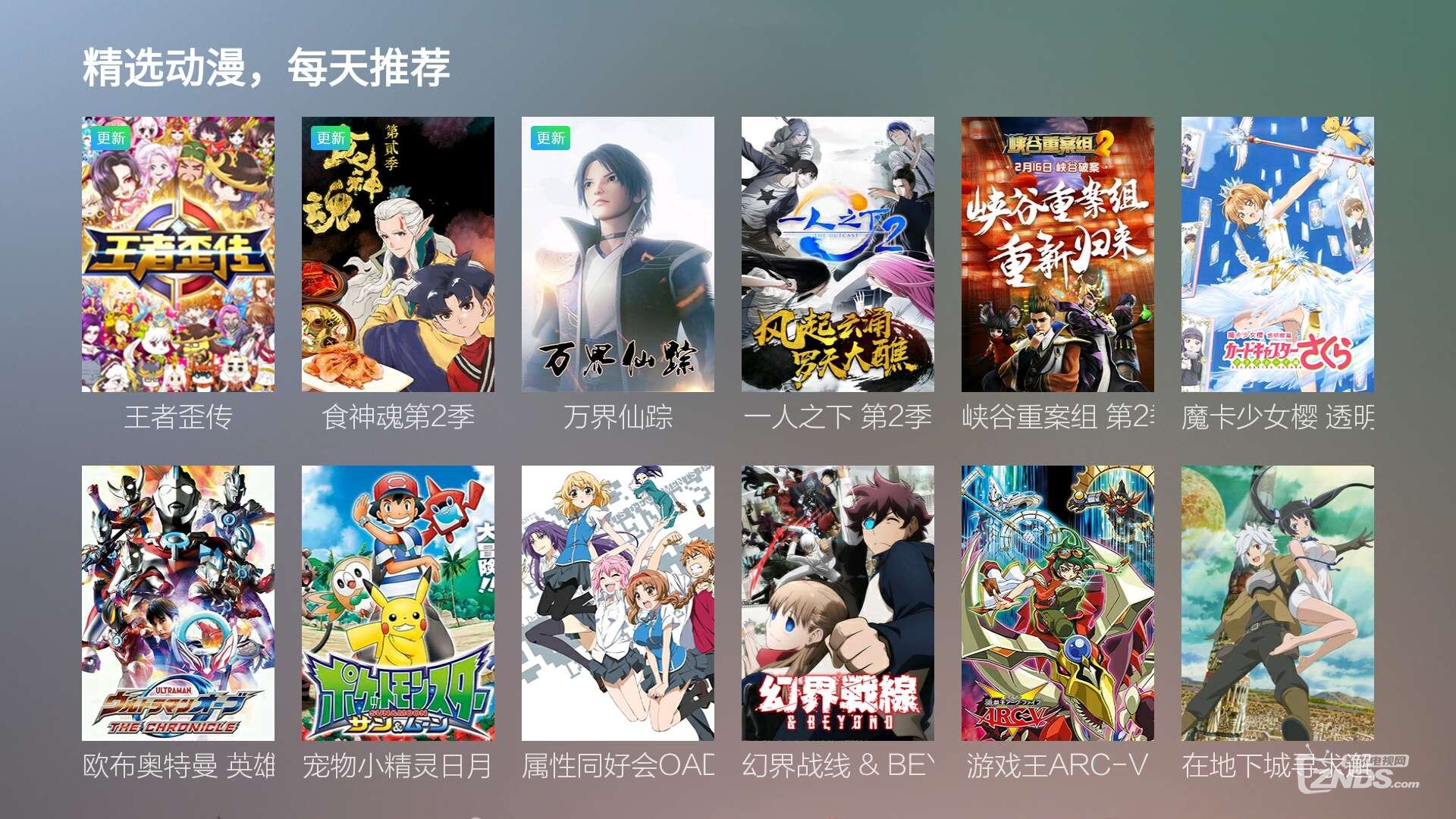This screenshot has width=1456, height=819.
Task: Tap the 宠物小精灵日月 card
Action: (x=398, y=604)
